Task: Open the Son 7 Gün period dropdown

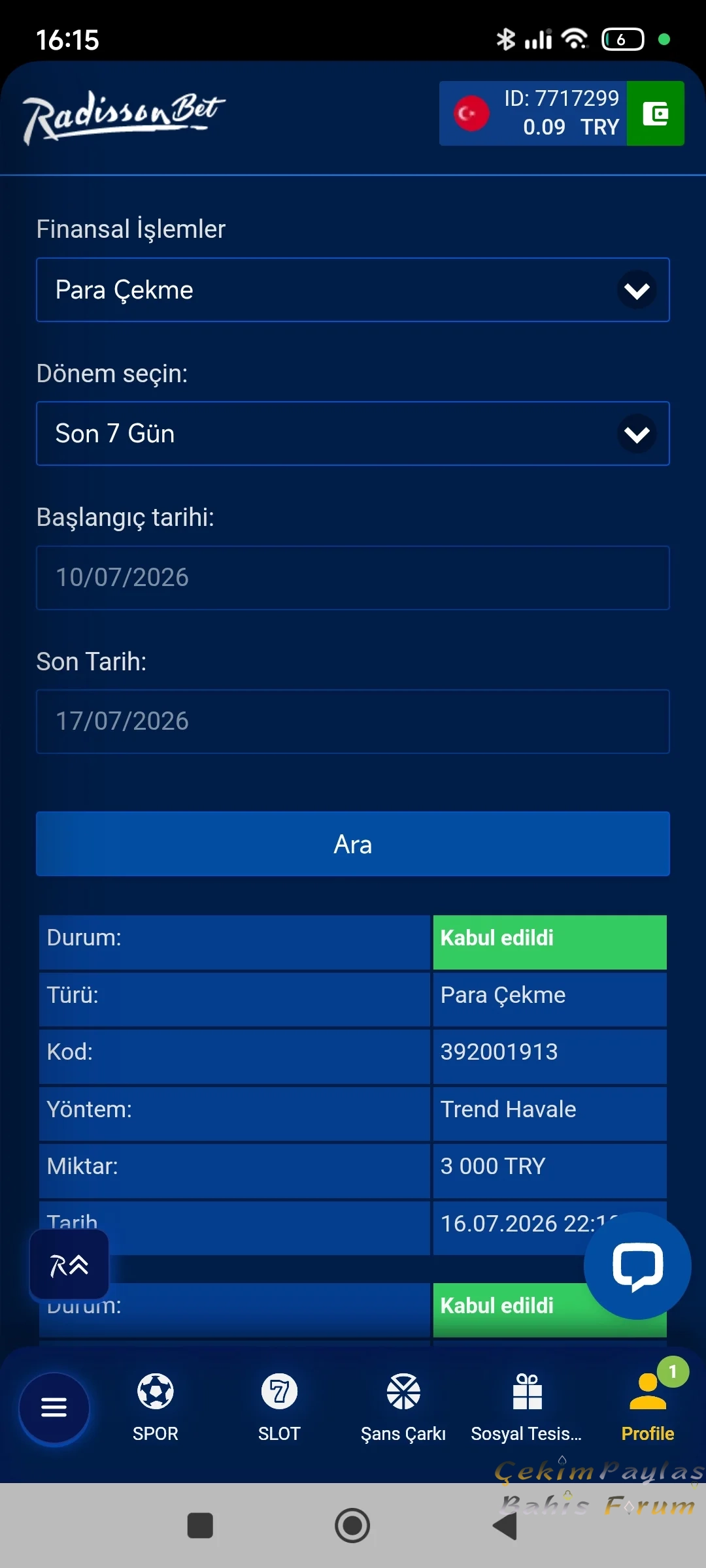Action: click(353, 434)
